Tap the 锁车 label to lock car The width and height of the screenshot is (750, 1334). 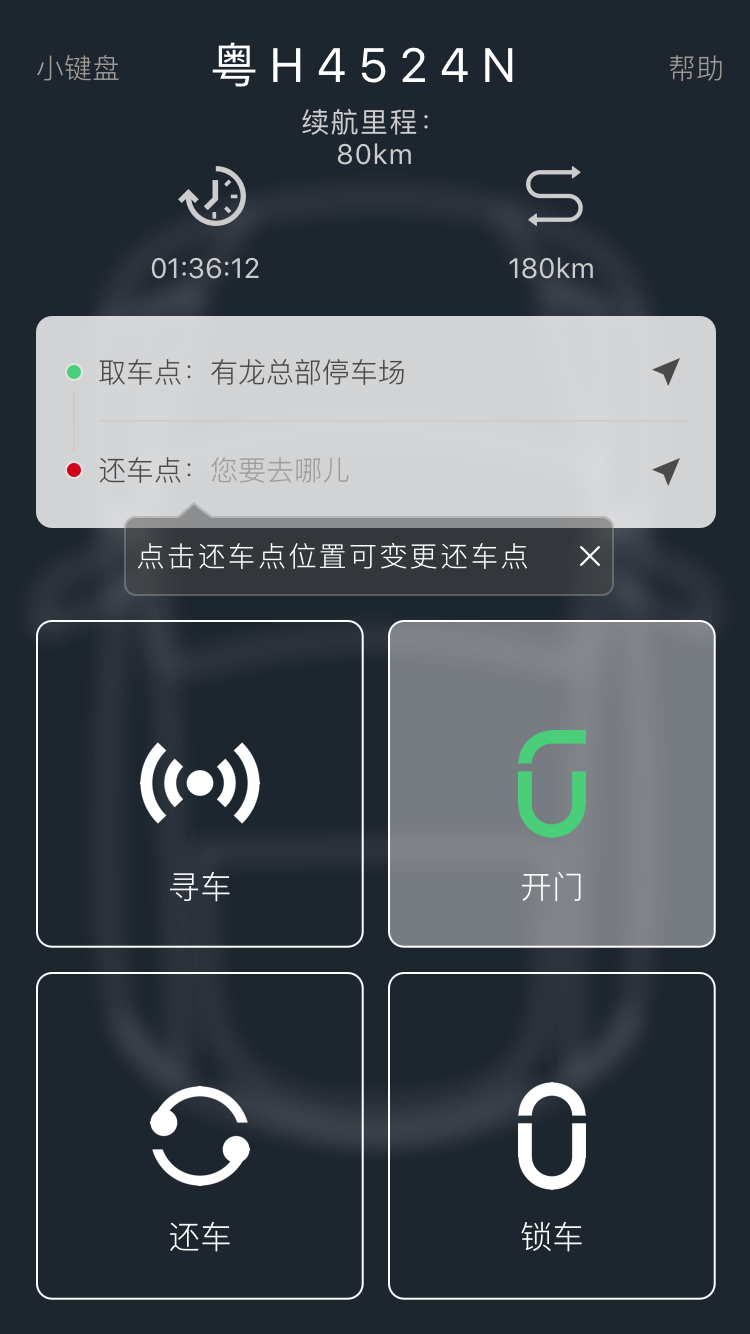(551, 1236)
